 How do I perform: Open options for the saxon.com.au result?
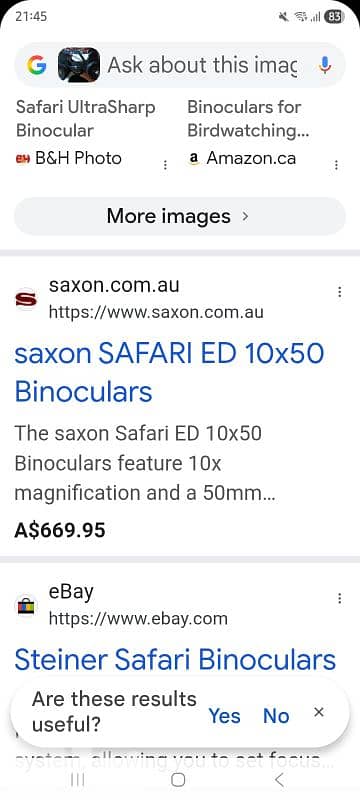pyautogui.click(x=340, y=292)
